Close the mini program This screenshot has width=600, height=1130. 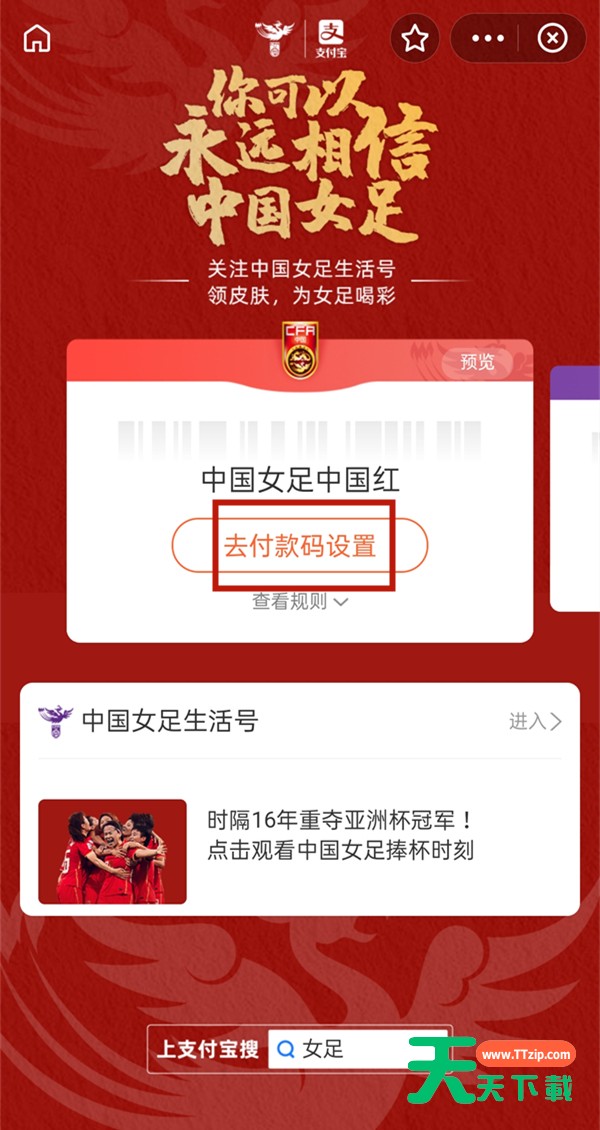coord(552,39)
